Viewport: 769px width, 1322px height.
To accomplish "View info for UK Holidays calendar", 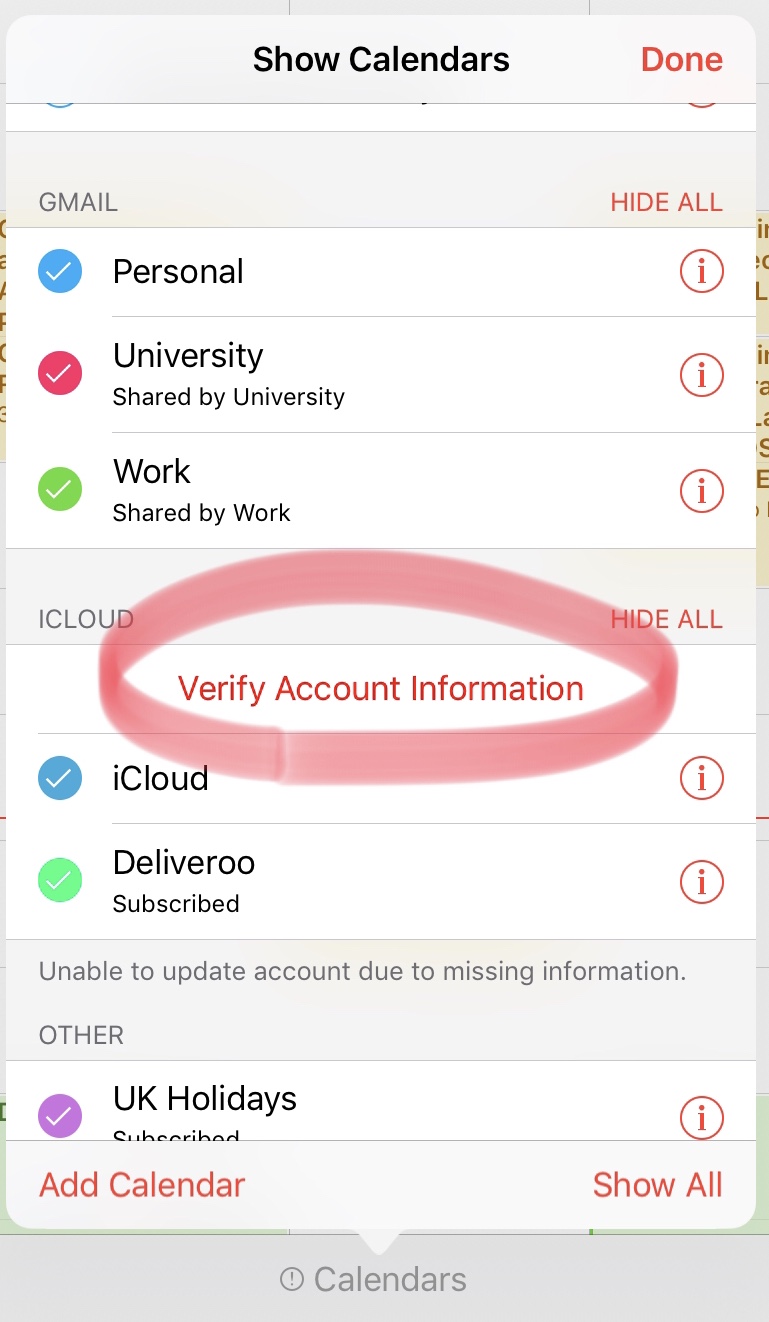I will click(701, 1116).
